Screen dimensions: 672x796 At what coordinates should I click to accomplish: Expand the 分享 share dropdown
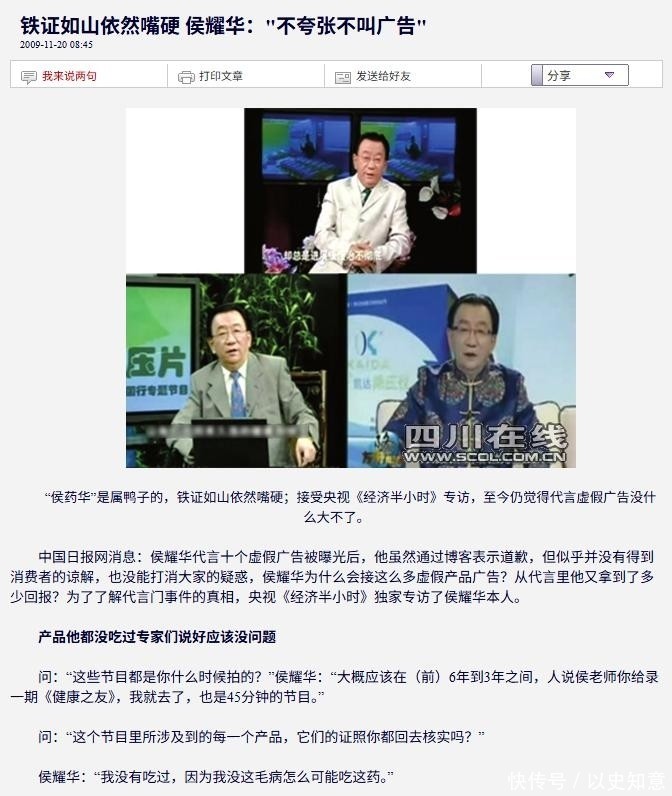tap(580, 75)
